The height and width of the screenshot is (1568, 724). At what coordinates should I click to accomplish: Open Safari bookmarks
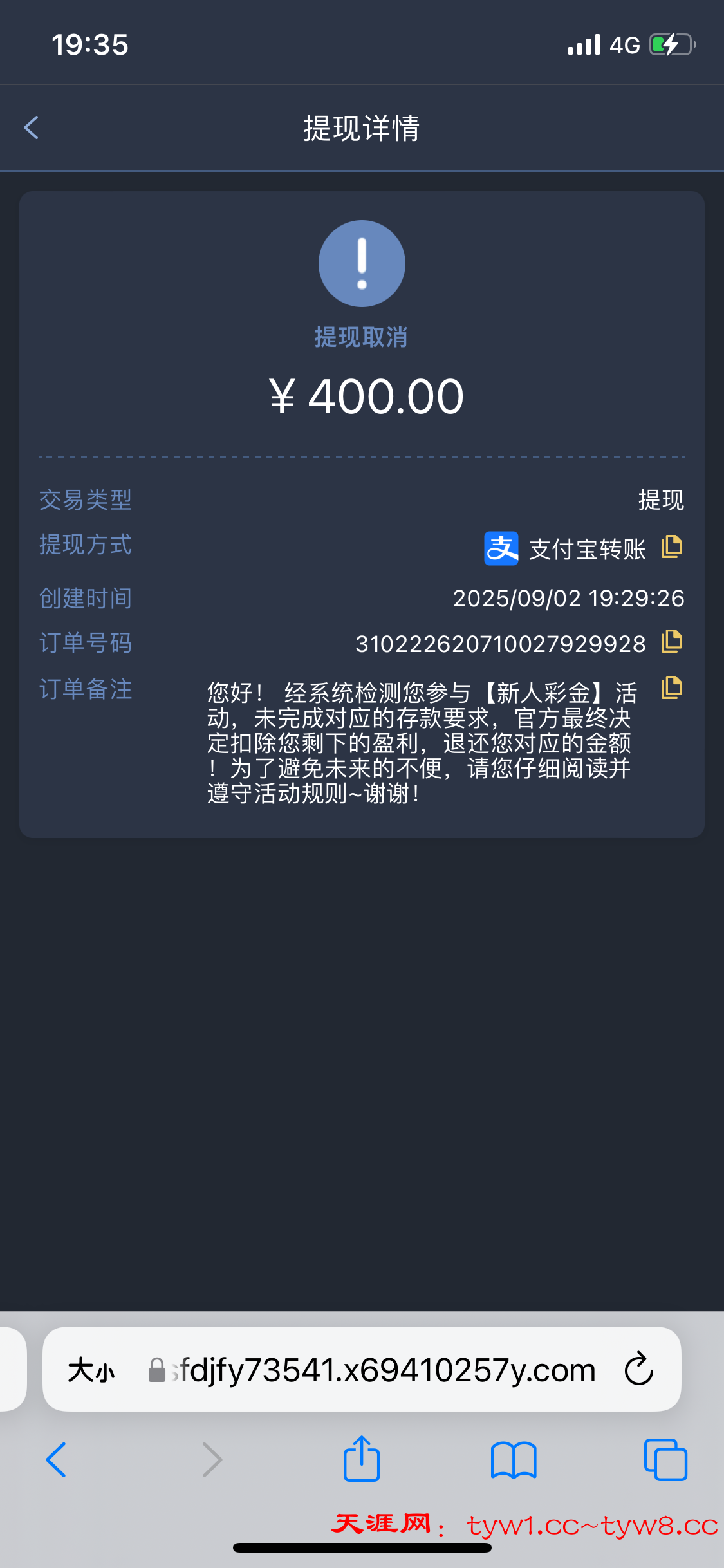pos(513,1460)
